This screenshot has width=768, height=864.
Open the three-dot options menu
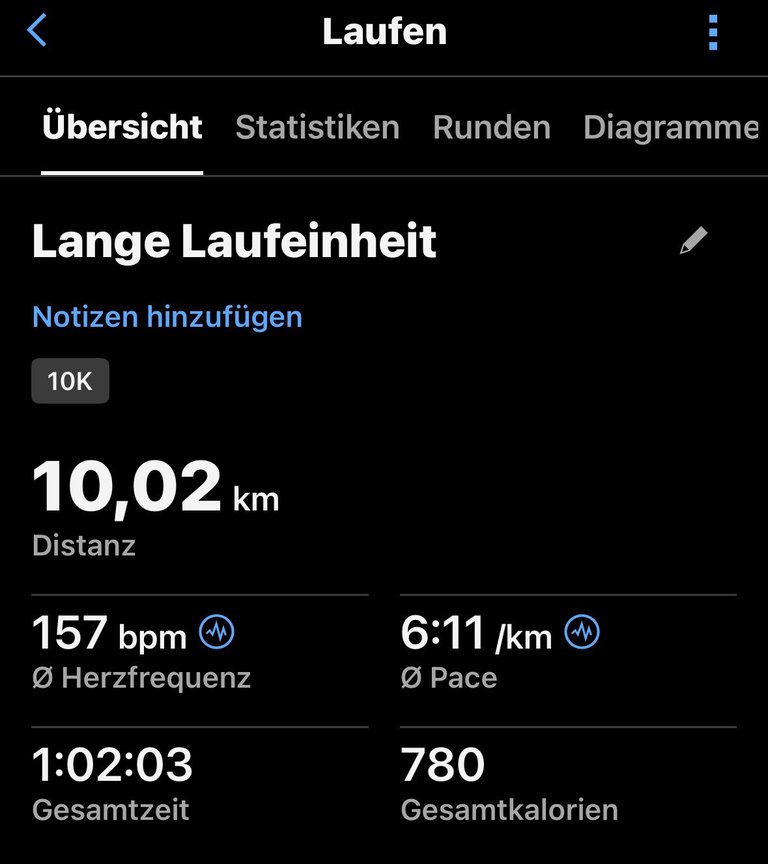[x=712, y=30]
